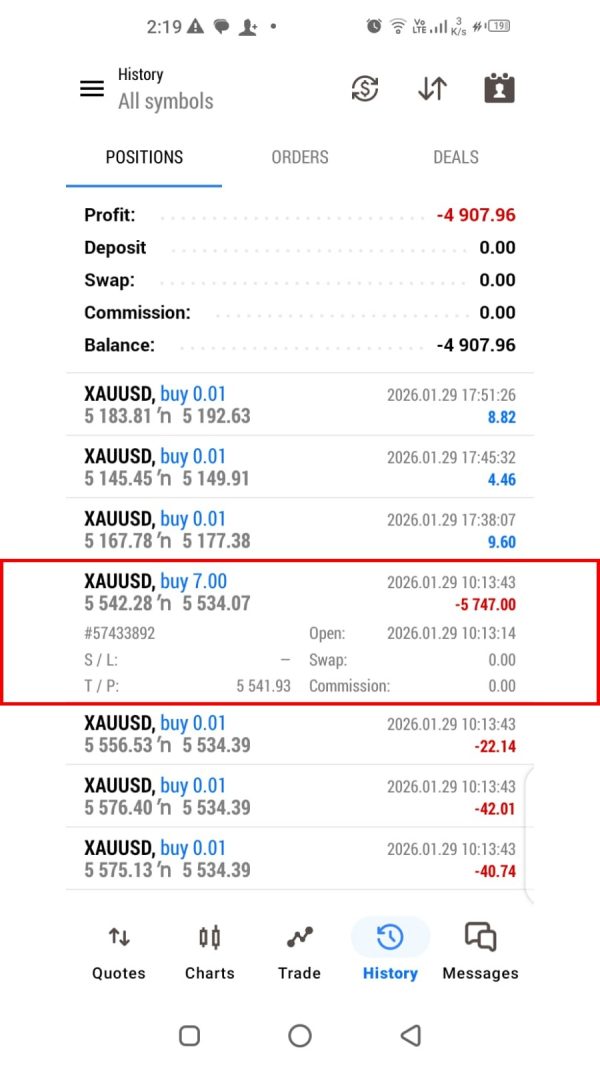Collapse the XAUUSD buy 7.00 position

coord(300,632)
